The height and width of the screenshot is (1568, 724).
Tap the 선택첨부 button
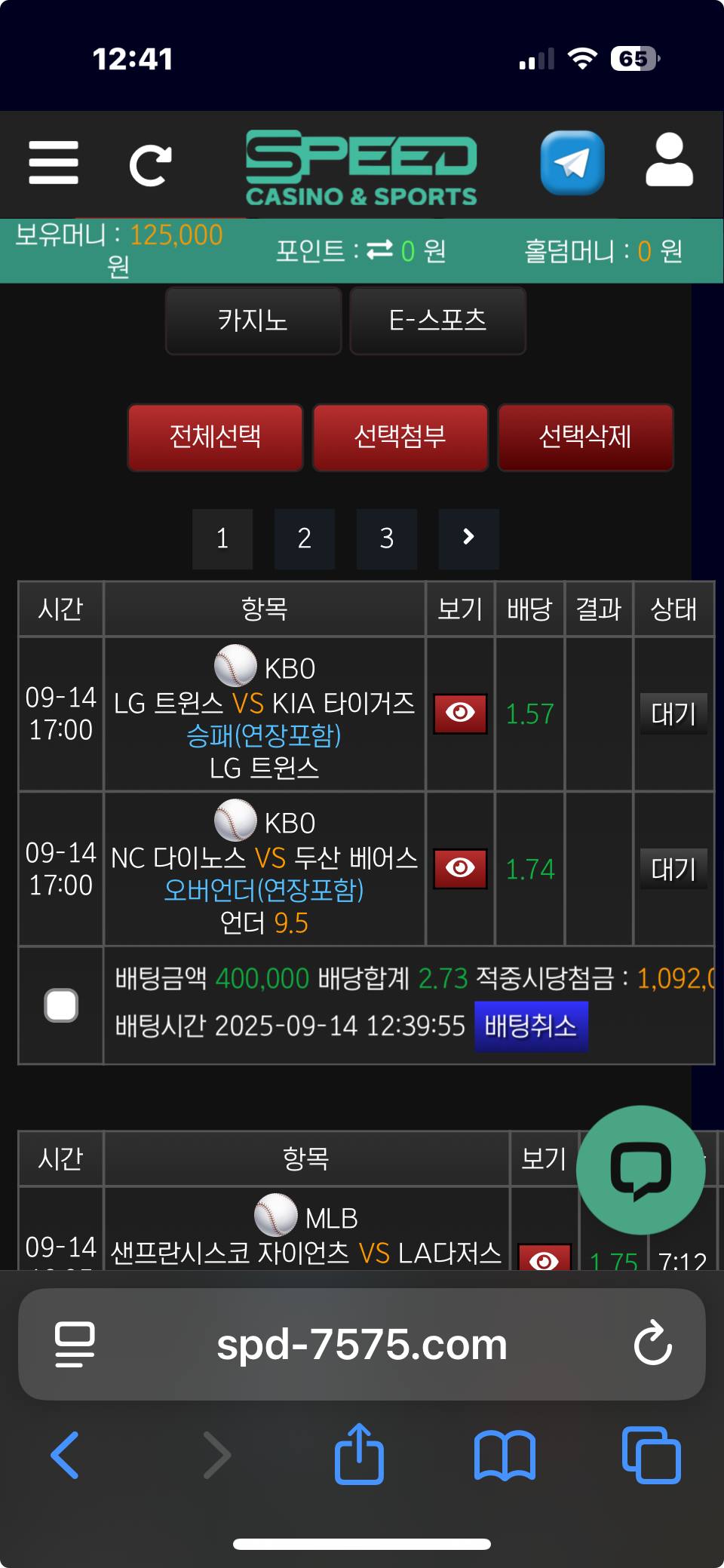coord(400,437)
